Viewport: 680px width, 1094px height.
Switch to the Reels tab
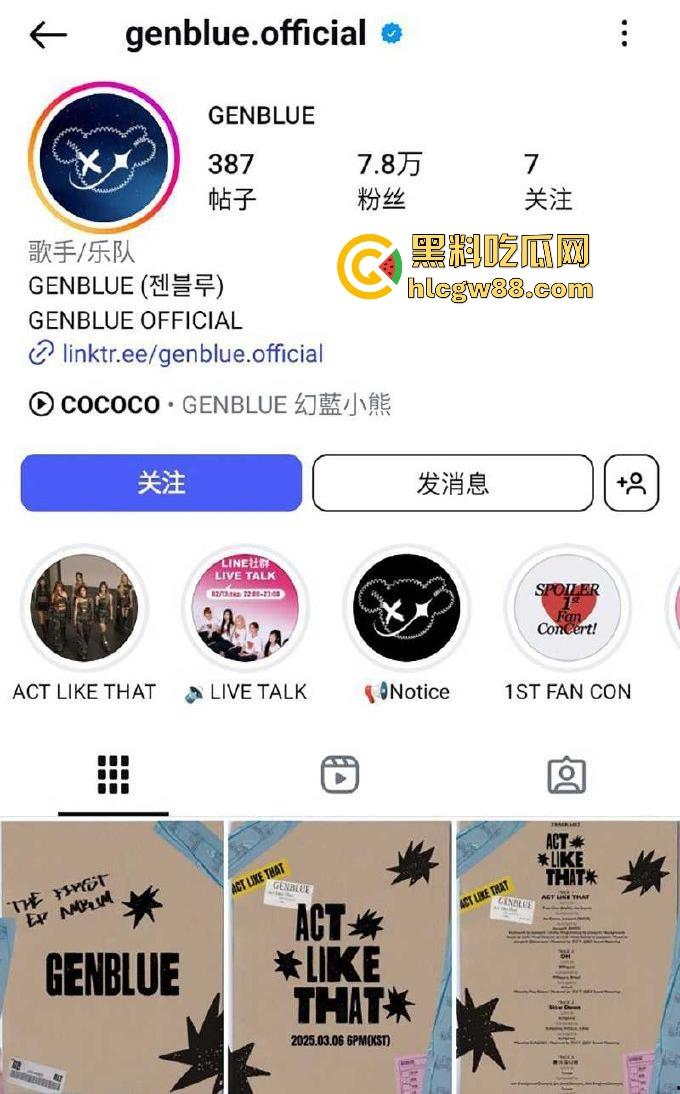[x=340, y=775]
